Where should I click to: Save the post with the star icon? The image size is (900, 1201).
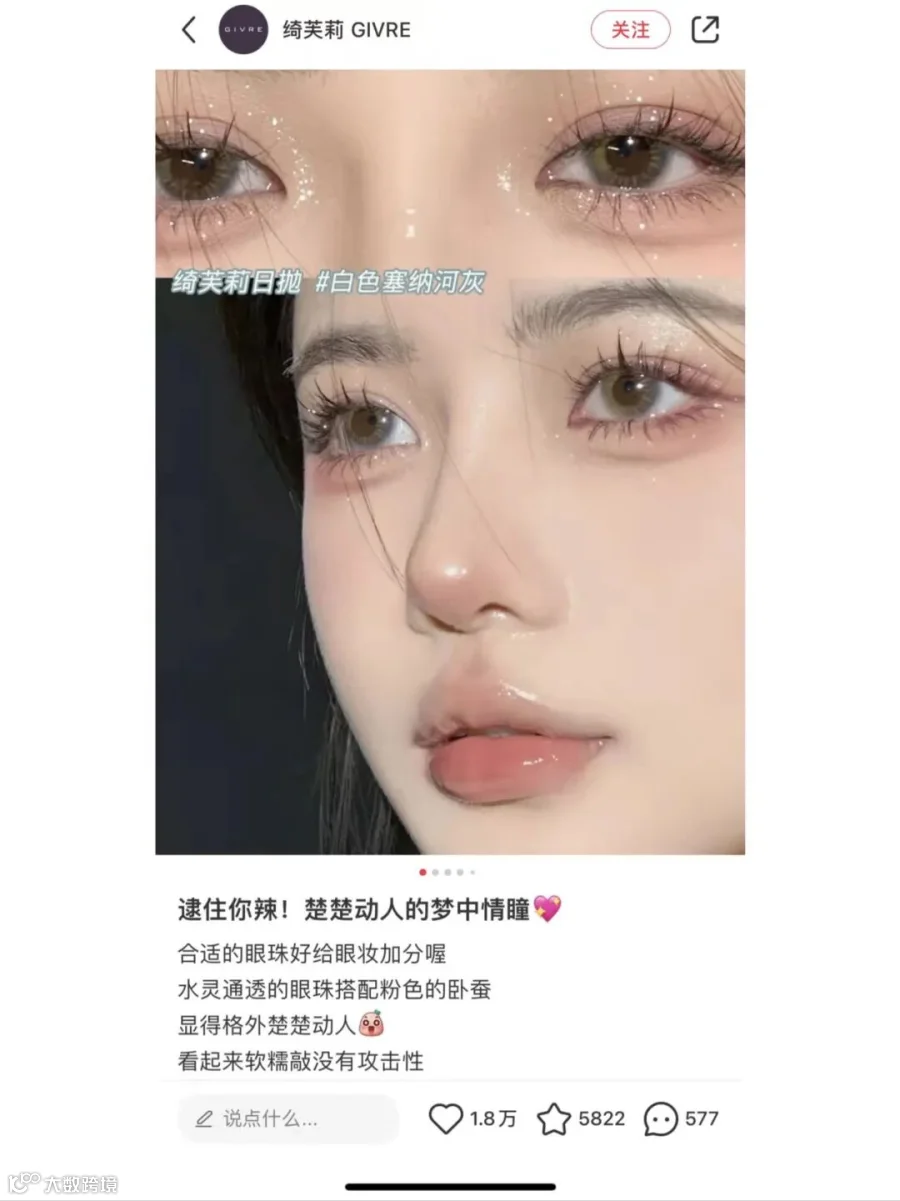[554, 1119]
